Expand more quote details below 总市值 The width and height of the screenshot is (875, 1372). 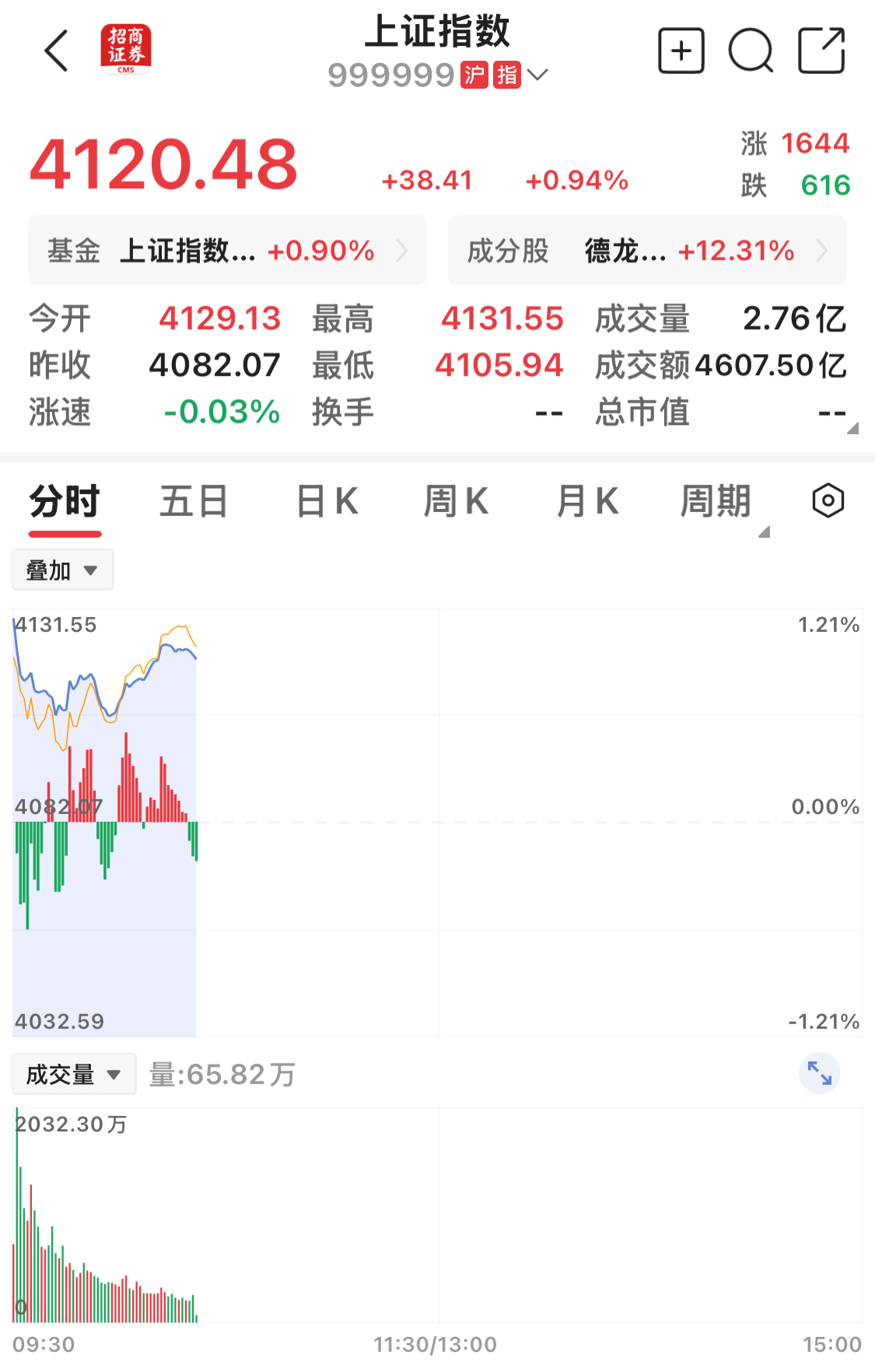click(852, 428)
